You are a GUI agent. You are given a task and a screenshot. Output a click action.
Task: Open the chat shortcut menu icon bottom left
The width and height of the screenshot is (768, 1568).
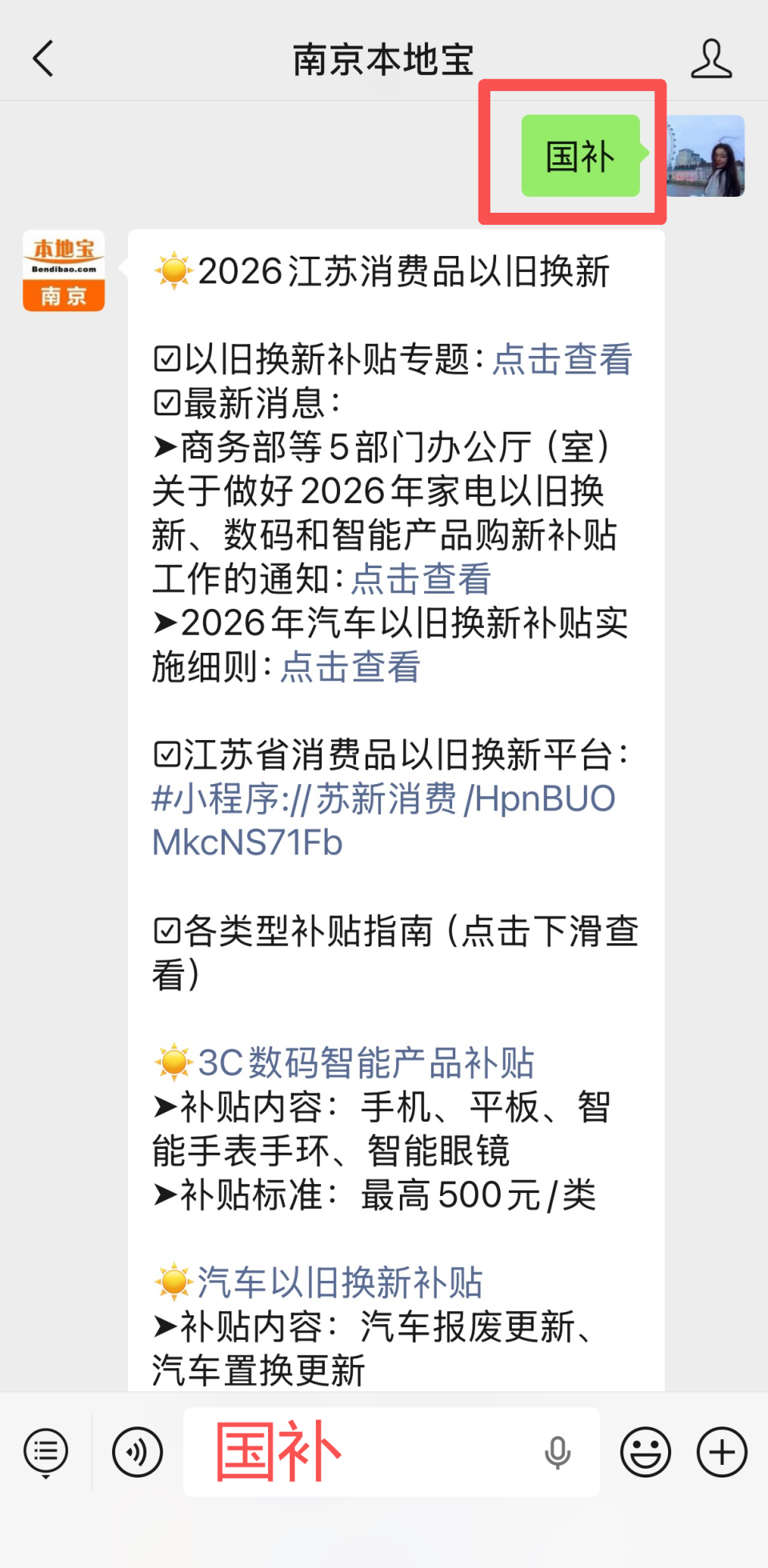(46, 1452)
